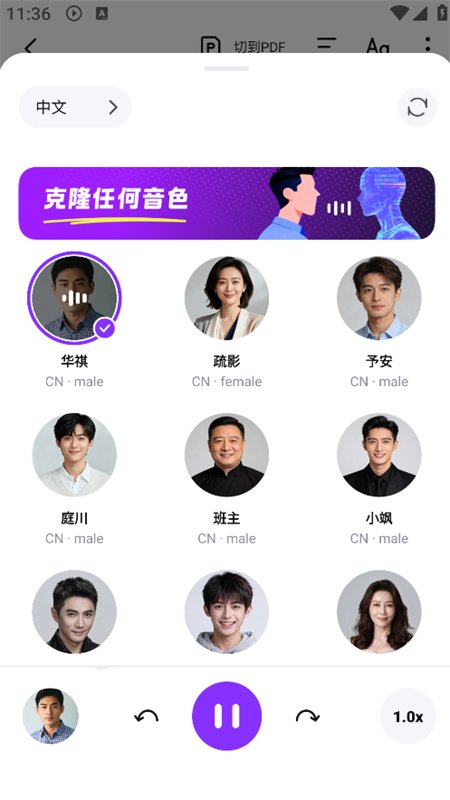Tap the refresh voices icon
The image size is (450, 800).
click(417, 107)
